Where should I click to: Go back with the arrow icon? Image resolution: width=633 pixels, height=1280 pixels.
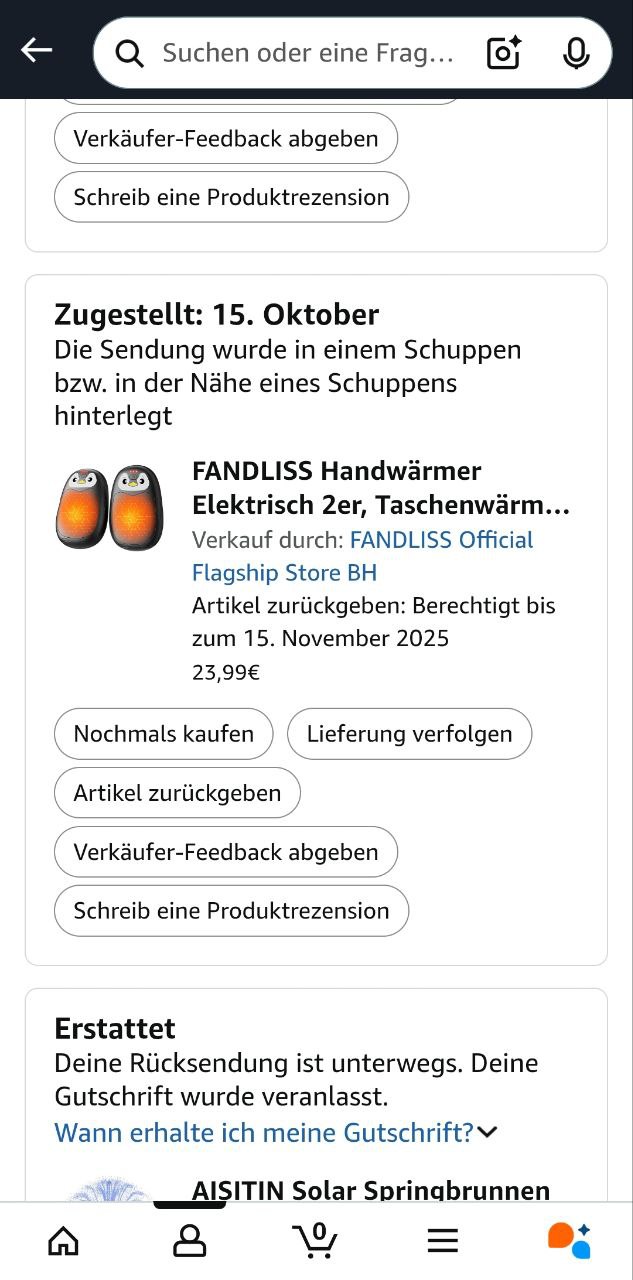[x=37, y=51]
